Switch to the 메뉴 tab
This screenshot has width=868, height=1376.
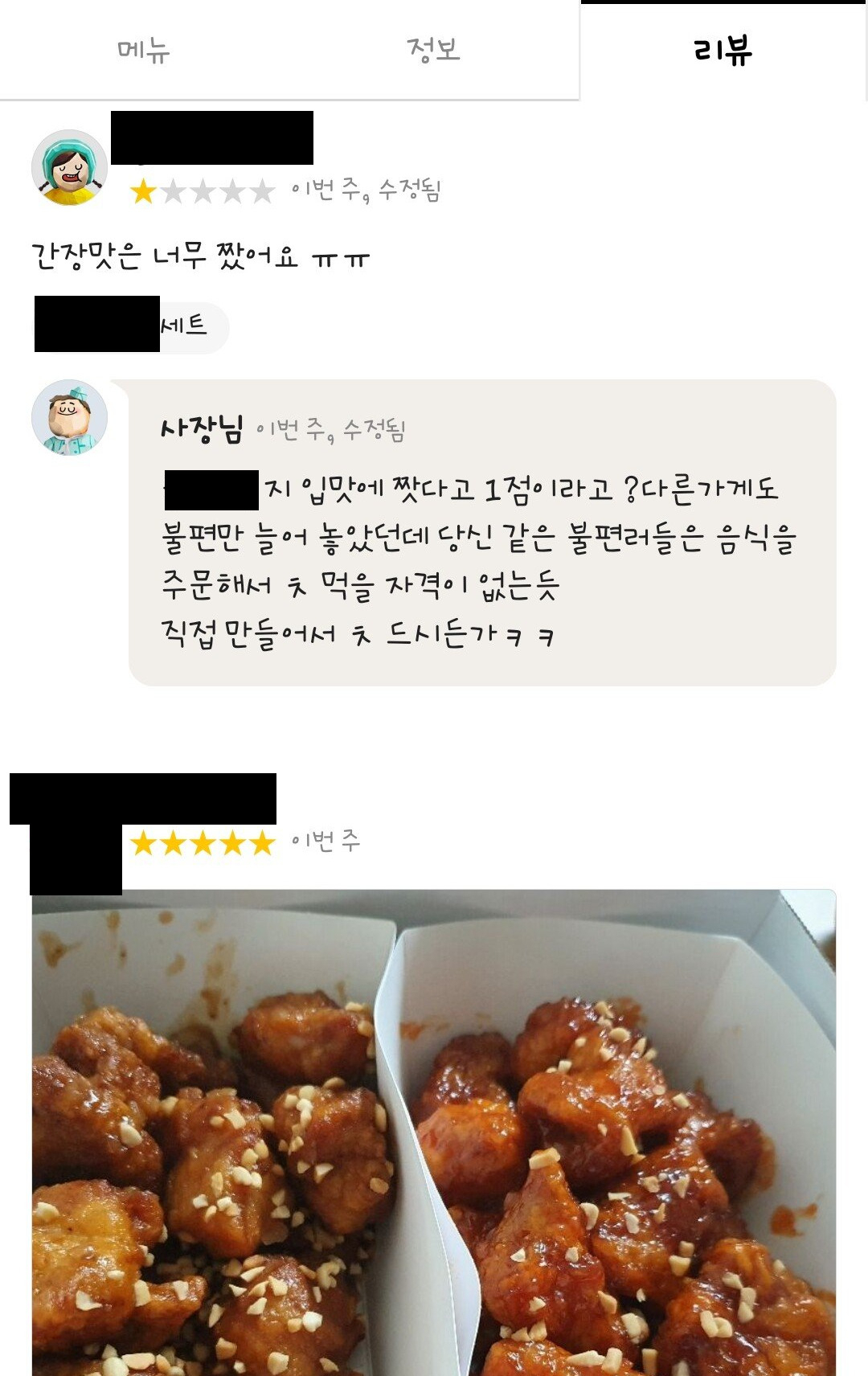[x=145, y=50]
